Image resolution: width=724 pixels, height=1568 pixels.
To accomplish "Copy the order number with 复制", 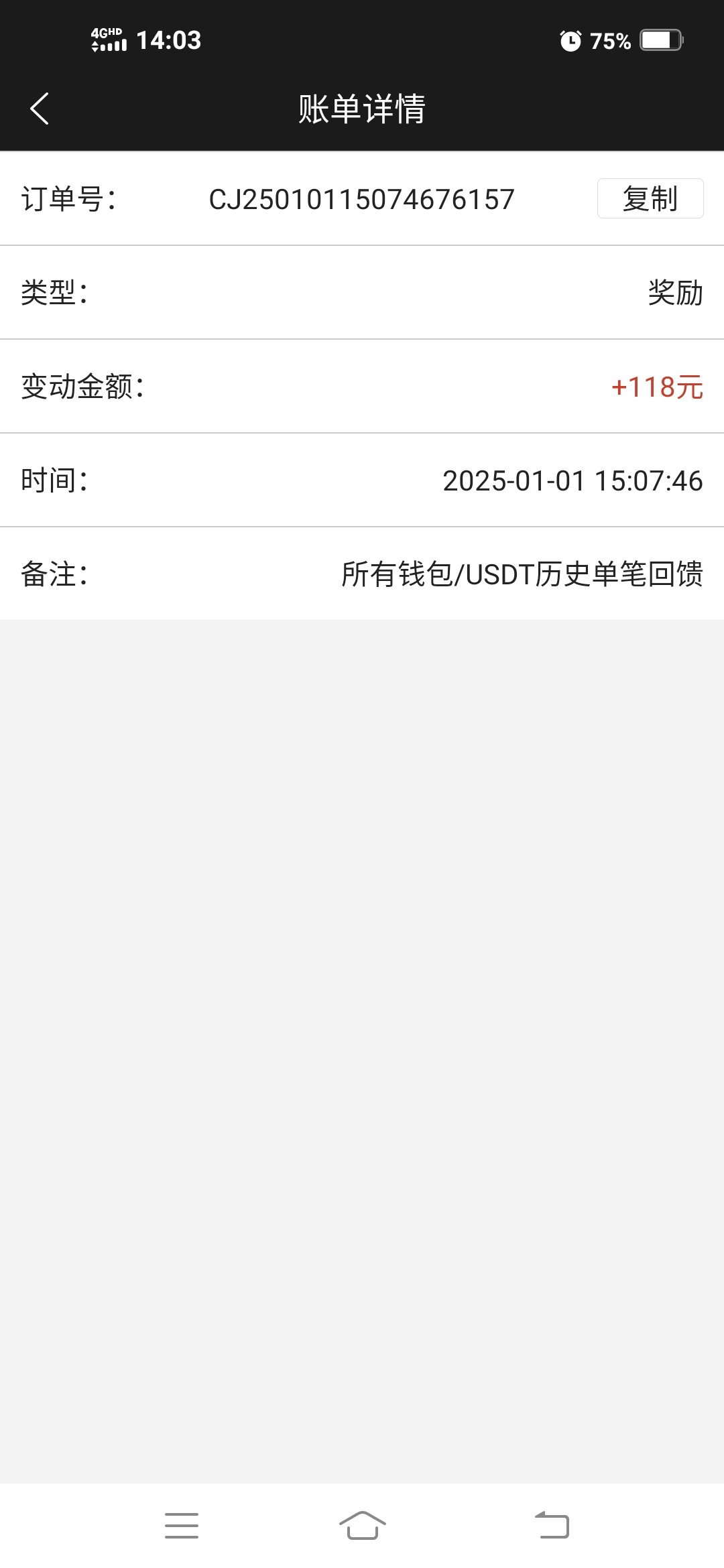I will tap(650, 198).
